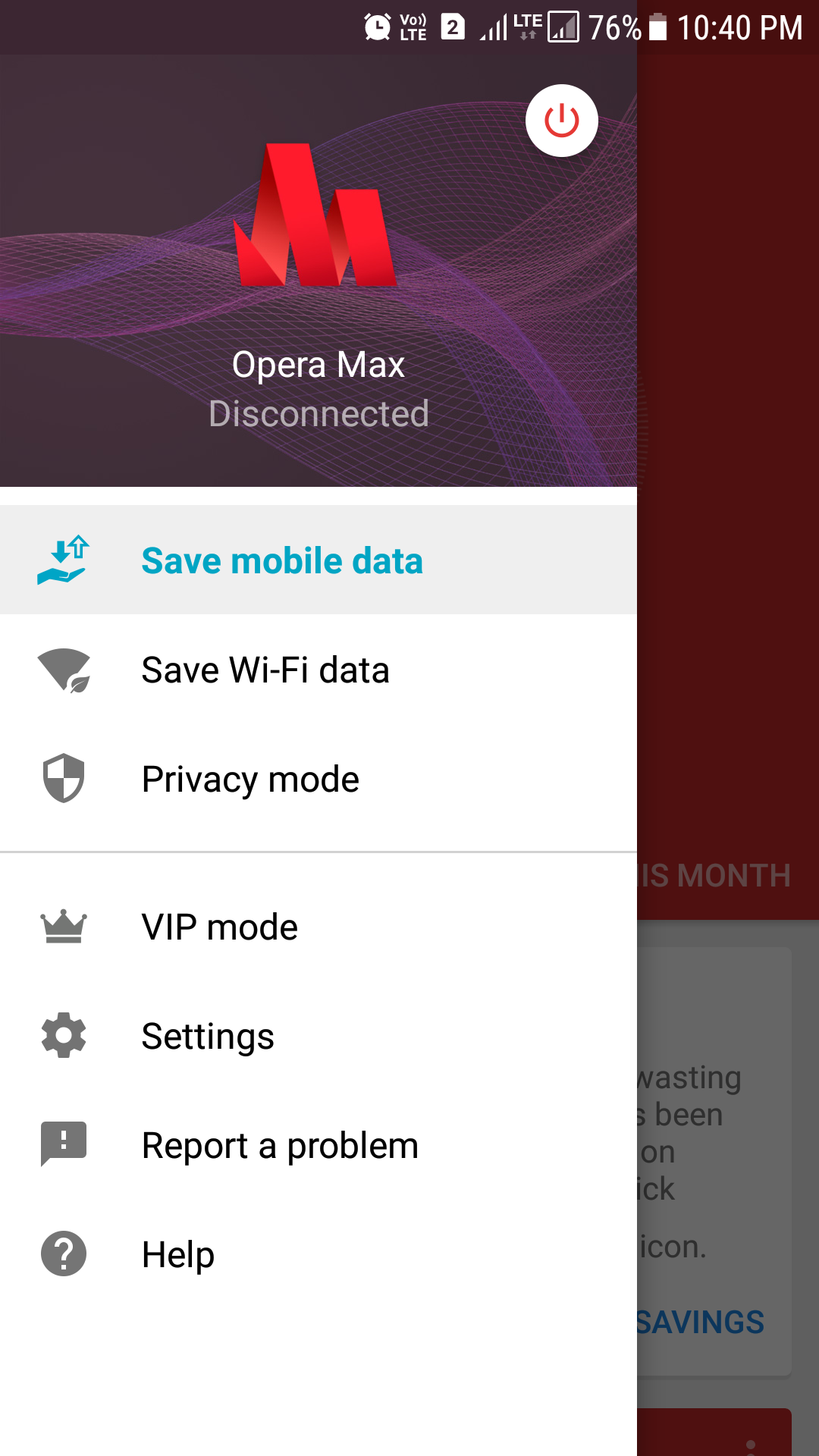Tap the red power button to connect
The height and width of the screenshot is (1456, 819).
pyautogui.click(x=562, y=121)
